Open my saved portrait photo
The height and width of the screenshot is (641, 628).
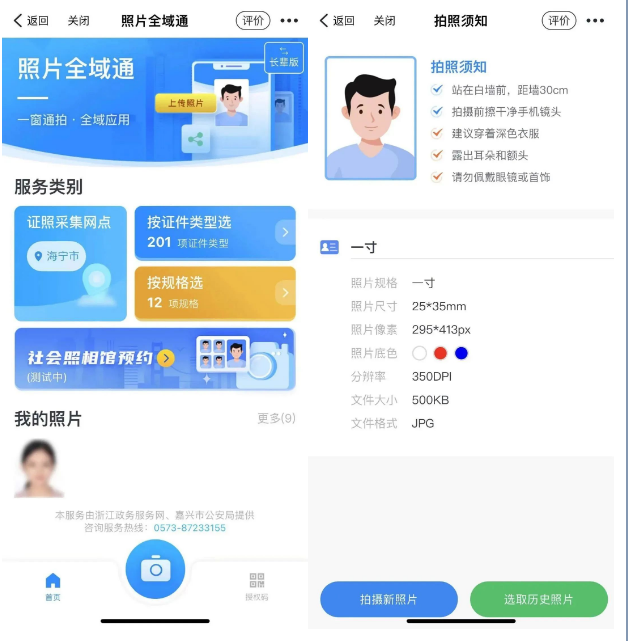(39, 468)
